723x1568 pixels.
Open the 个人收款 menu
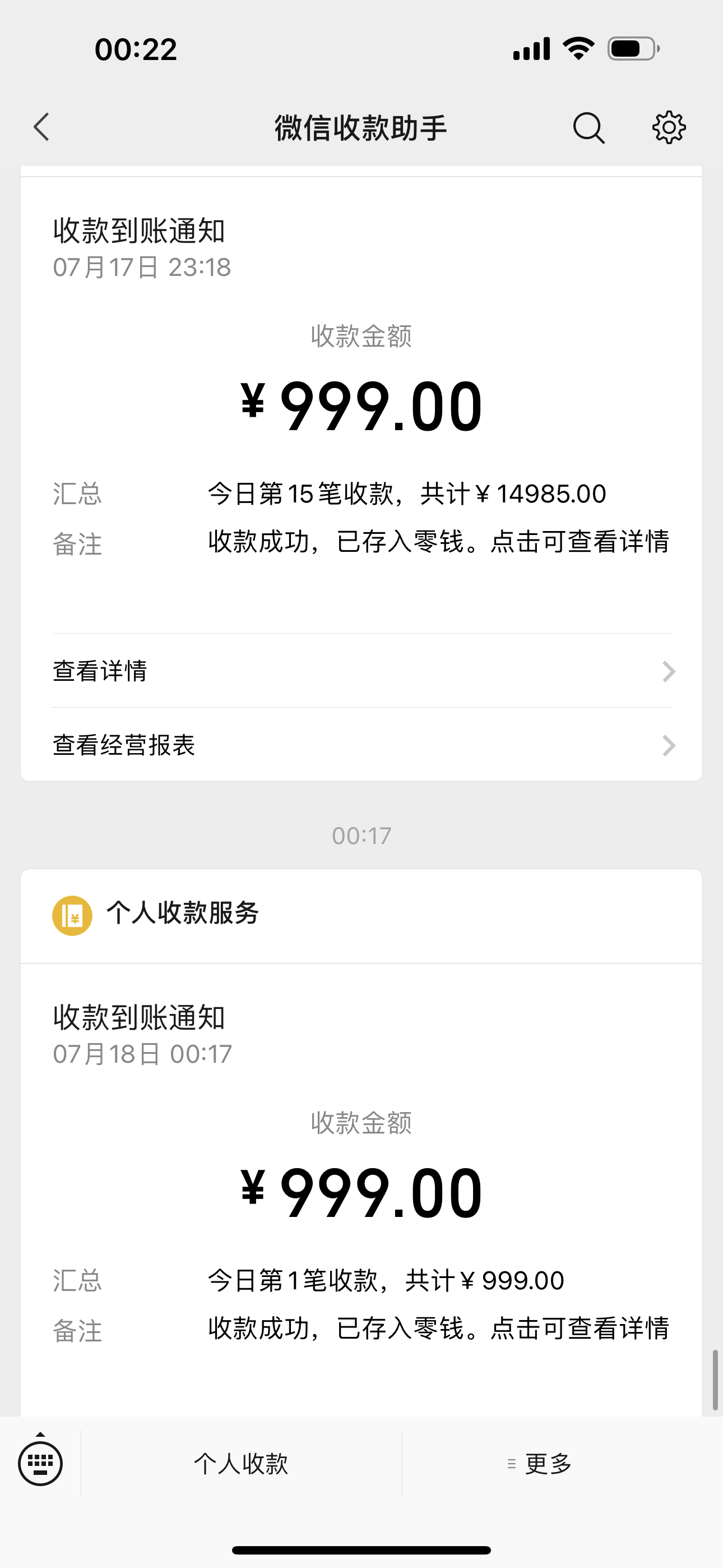point(241,1463)
